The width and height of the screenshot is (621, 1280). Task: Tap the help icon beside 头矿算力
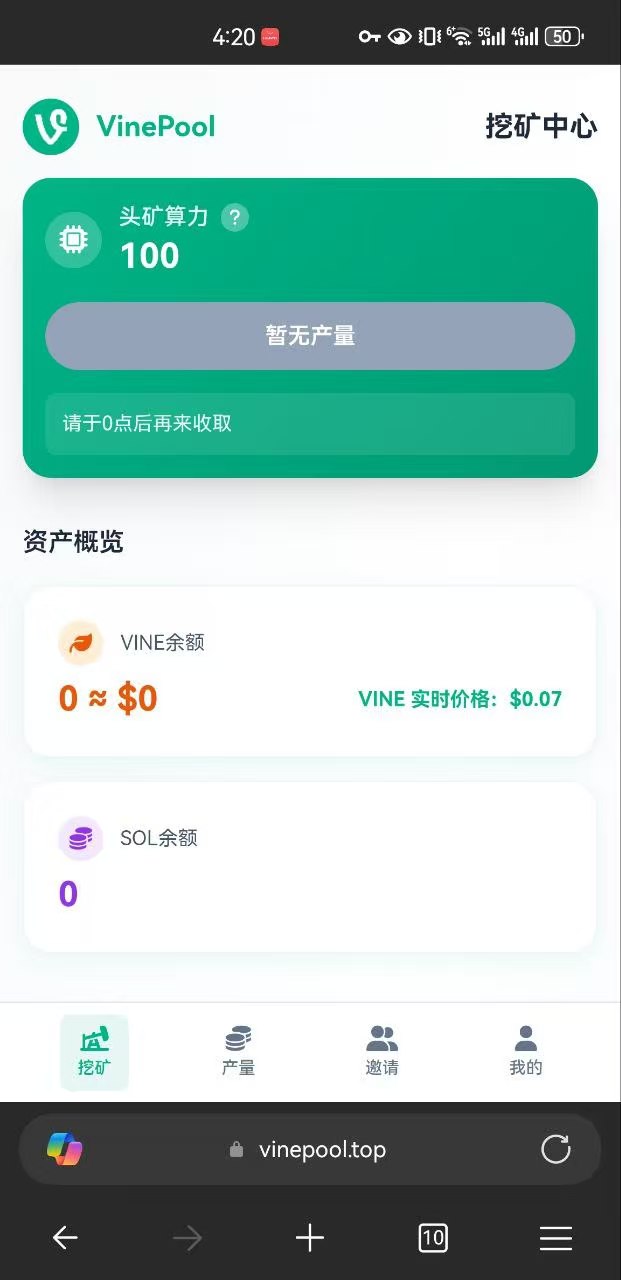pos(234,217)
